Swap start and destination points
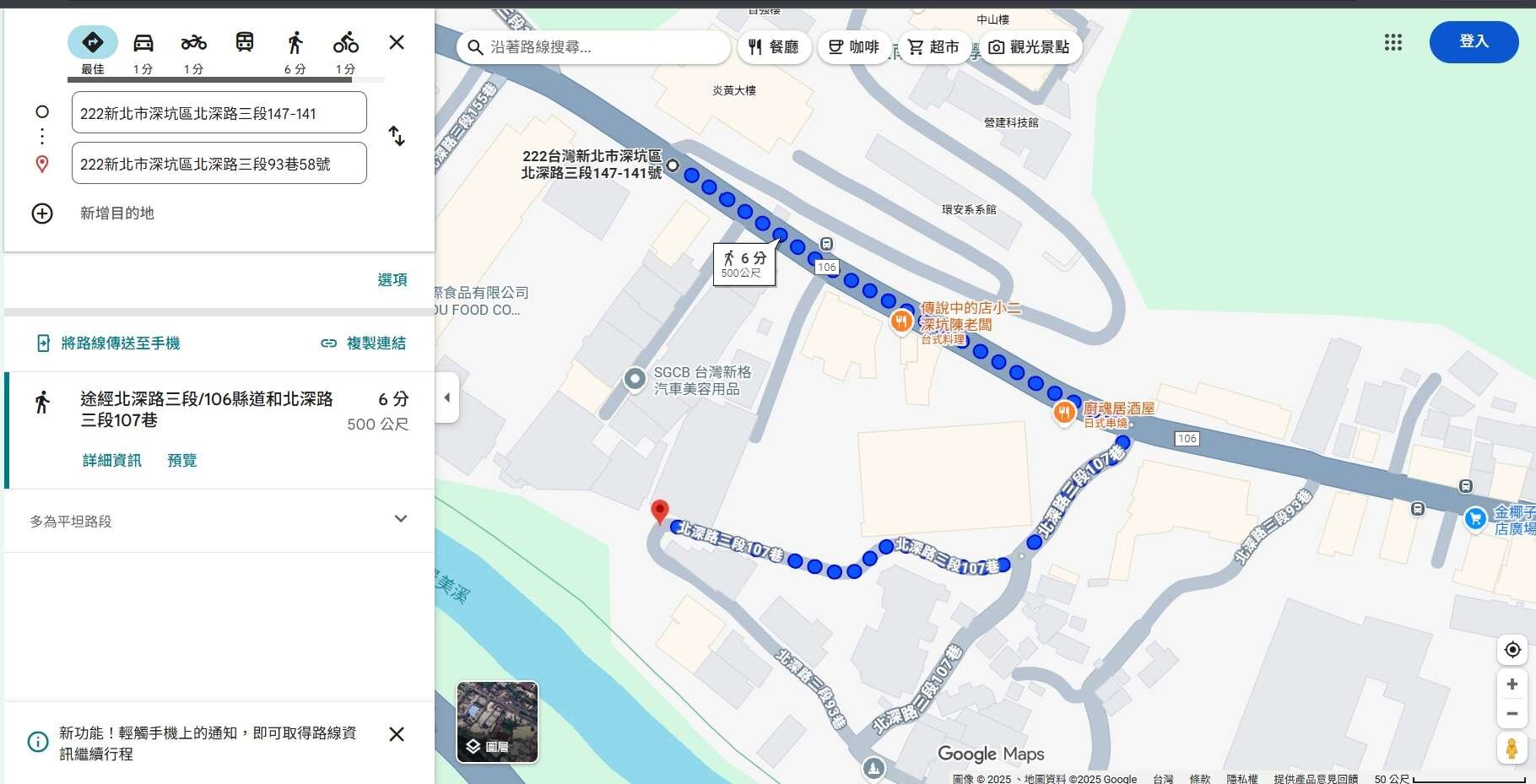Viewport: 1536px width, 784px height. (397, 136)
